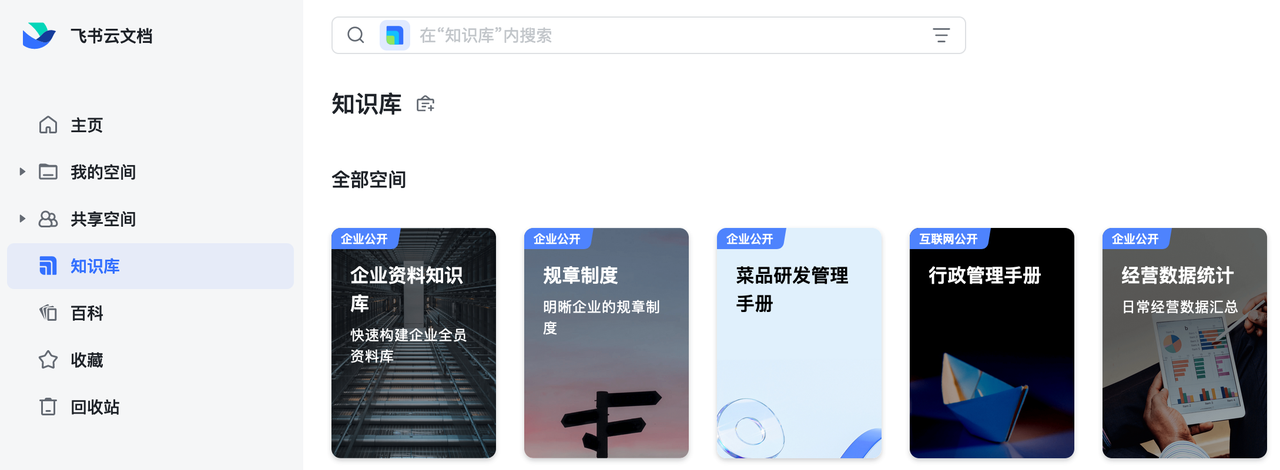Open 百科

(x=86, y=313)
